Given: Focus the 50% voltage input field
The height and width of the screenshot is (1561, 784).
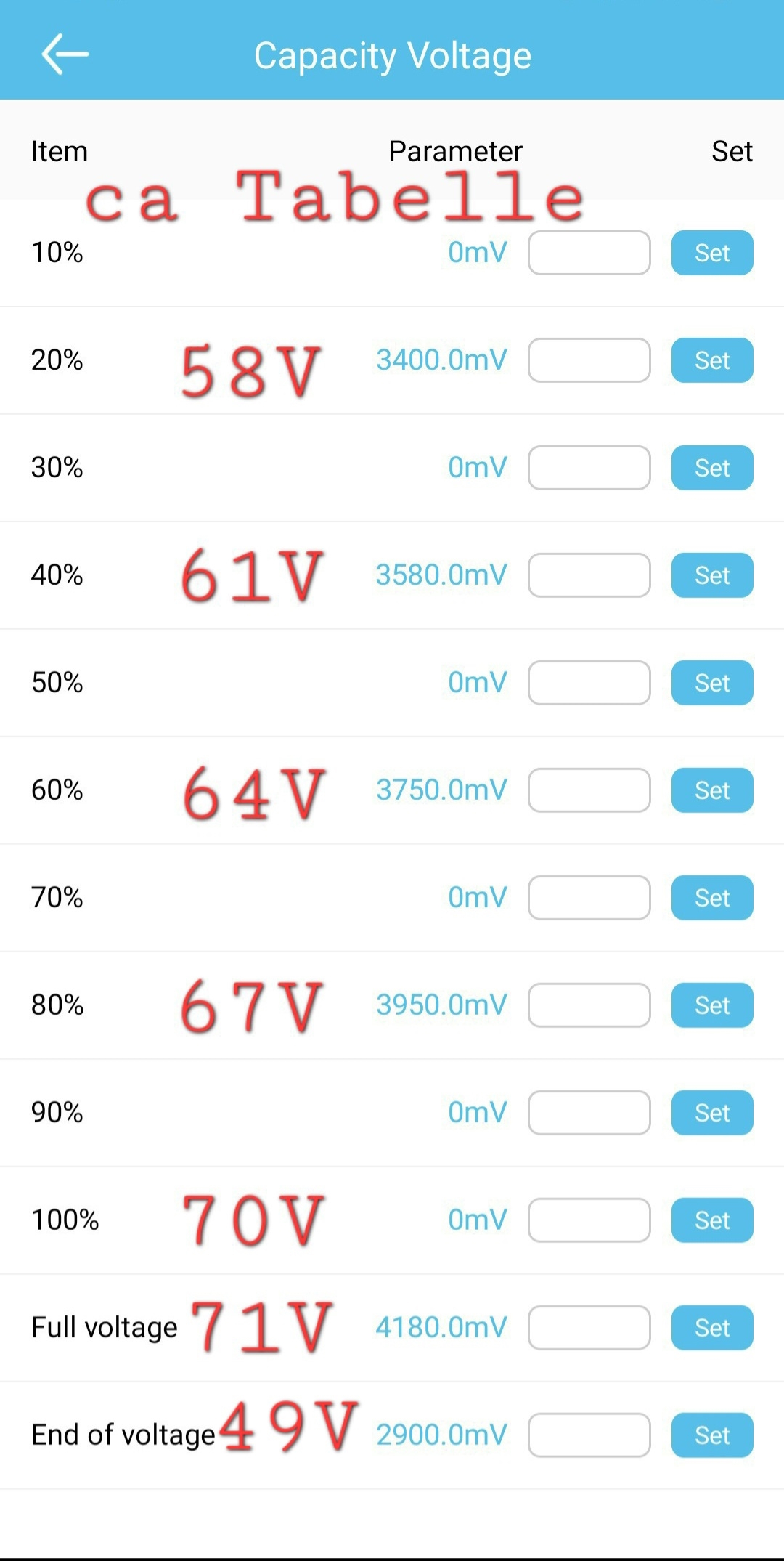Looking at the screenshot, I should pyautogui.click(x=589, y=683).
